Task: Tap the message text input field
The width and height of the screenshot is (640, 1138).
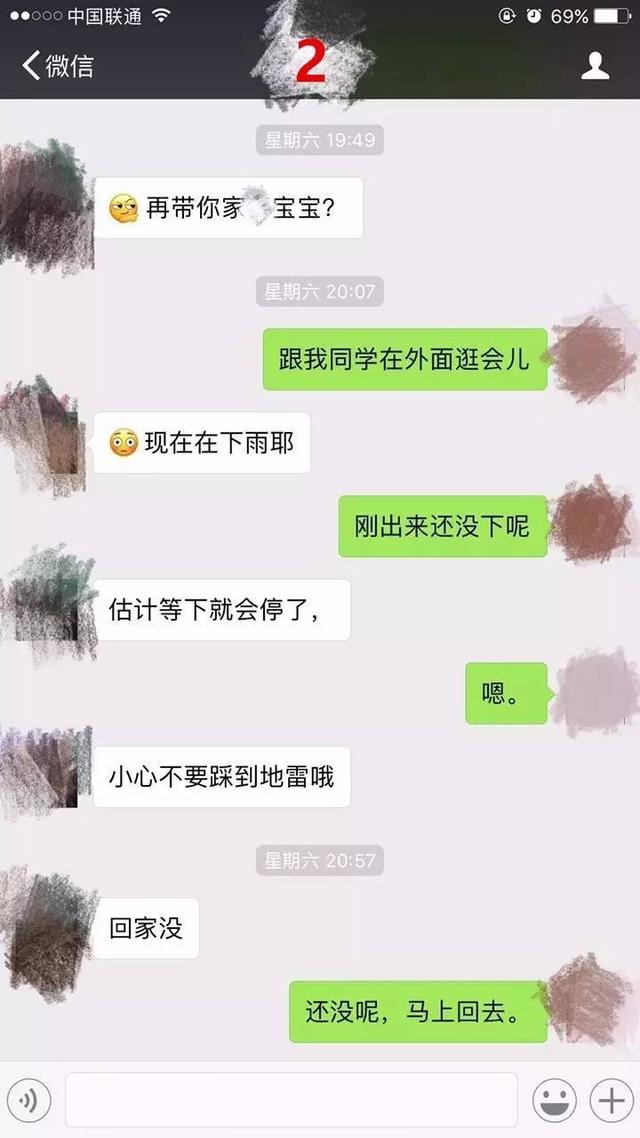Action: pos(291,1100)
